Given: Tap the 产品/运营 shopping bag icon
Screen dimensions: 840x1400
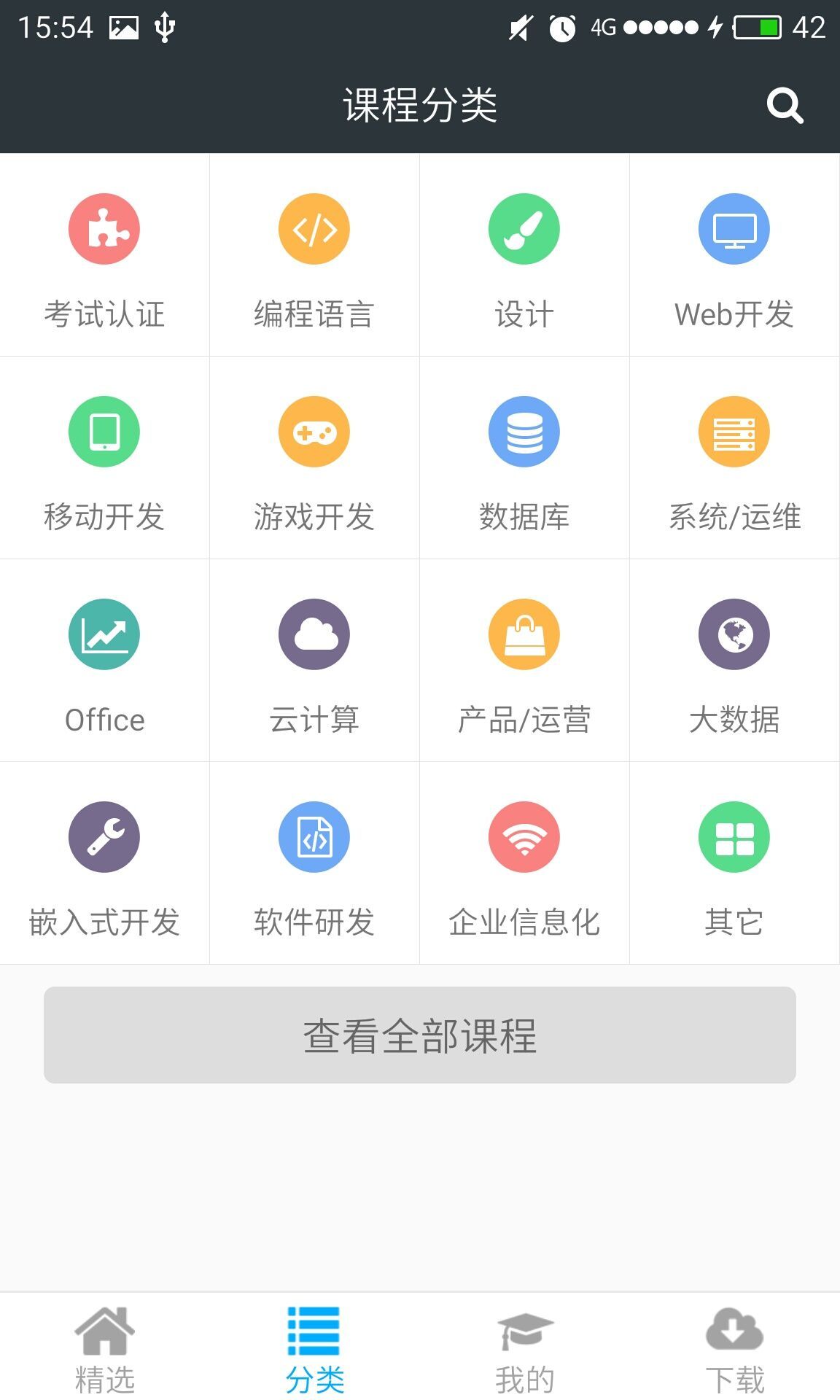Looking at the screenshot, I should (x=524, y=634).
